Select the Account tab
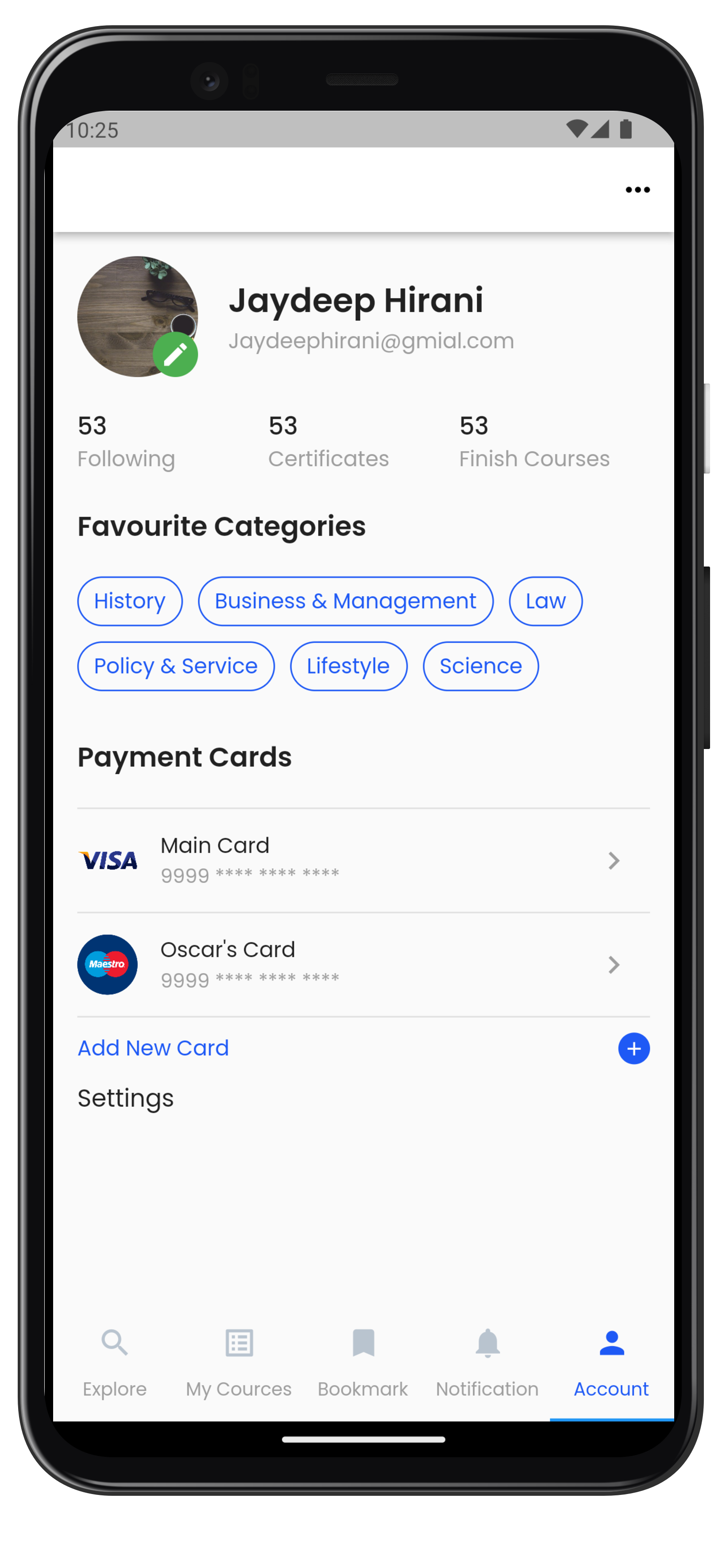The image size is (726, 1568). click(612, 1363)
